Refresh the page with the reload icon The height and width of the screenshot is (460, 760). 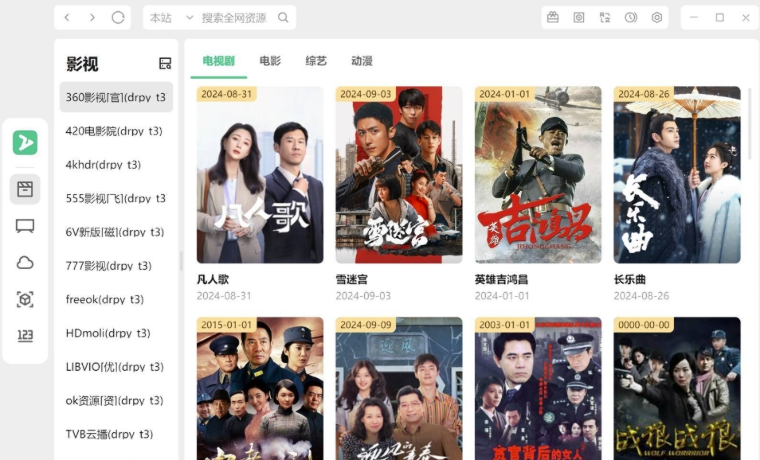(x=118, y=17)
